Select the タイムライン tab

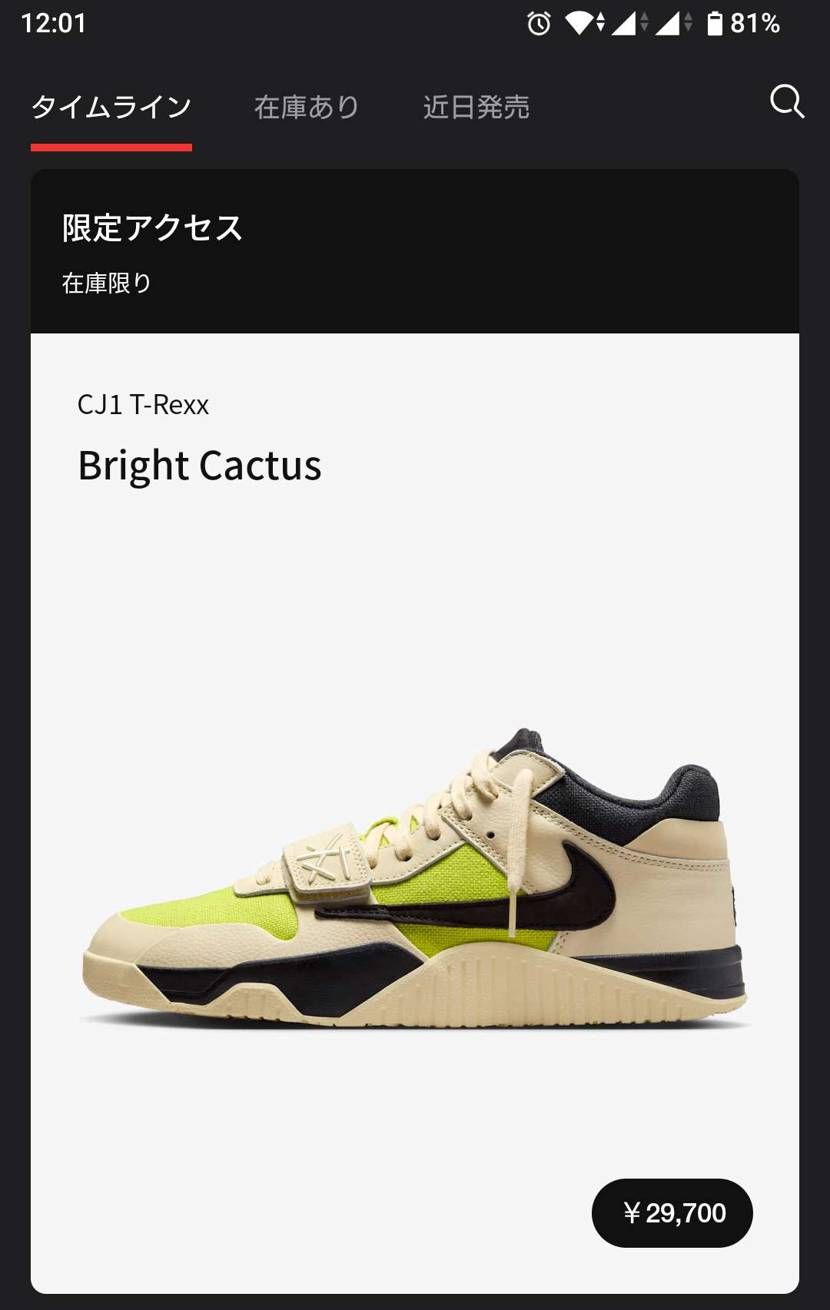[111, 107]
